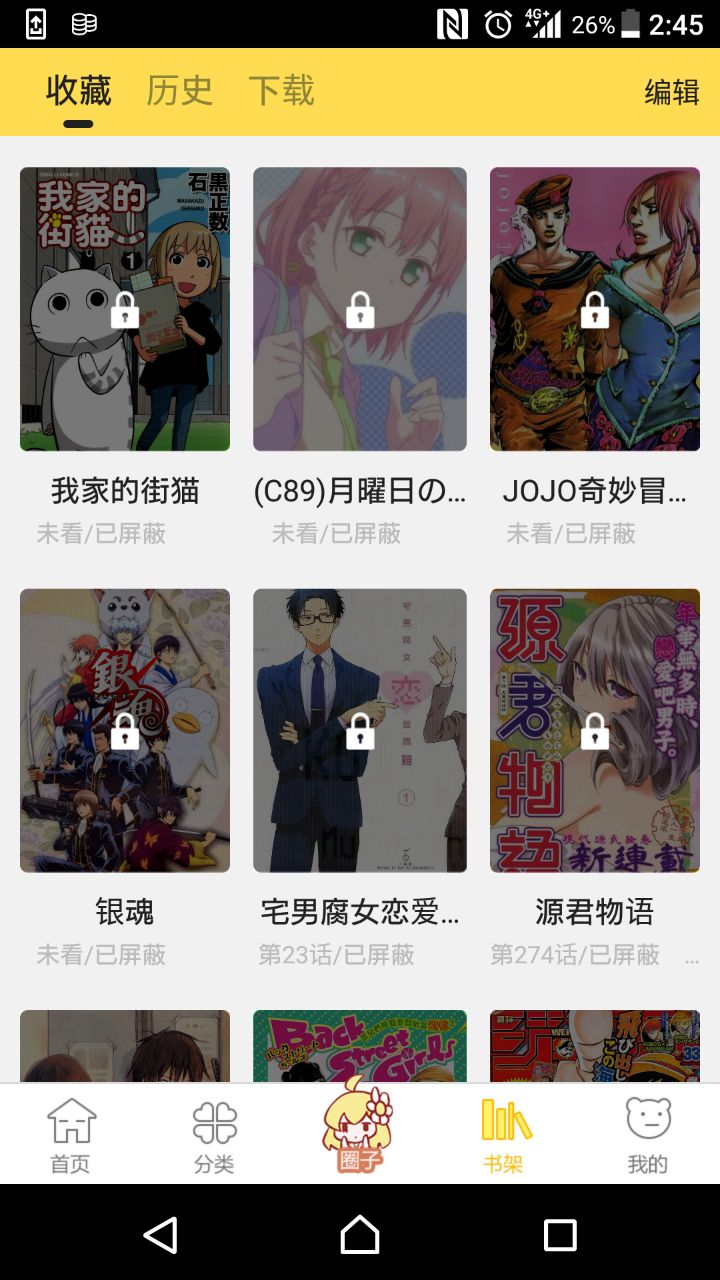Open the Back Street Girls comic
The height and width of the screenshot is (1280, 720).
(360, 1046)
